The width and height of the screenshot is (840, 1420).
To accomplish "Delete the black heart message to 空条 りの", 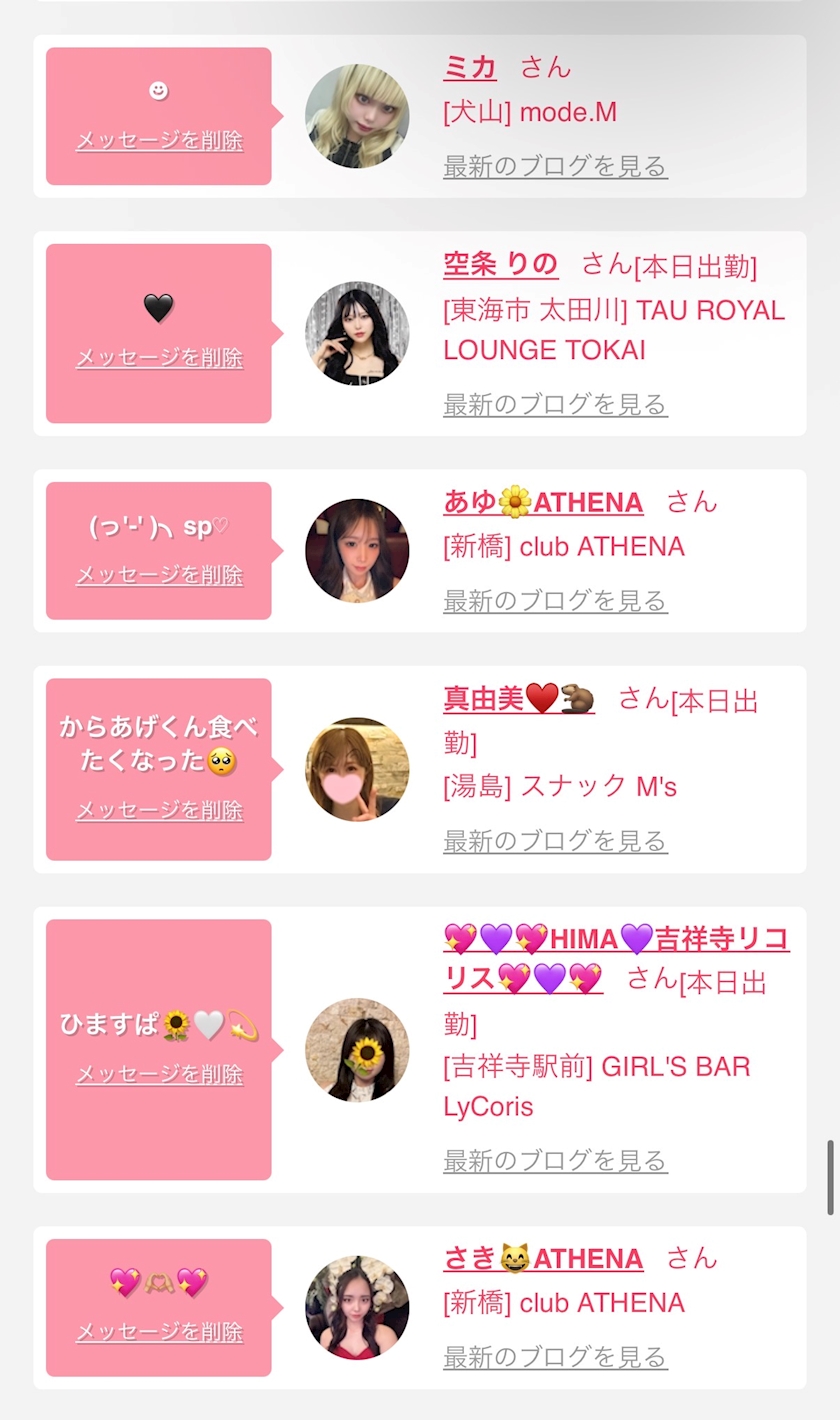I will tap(159, 357).
